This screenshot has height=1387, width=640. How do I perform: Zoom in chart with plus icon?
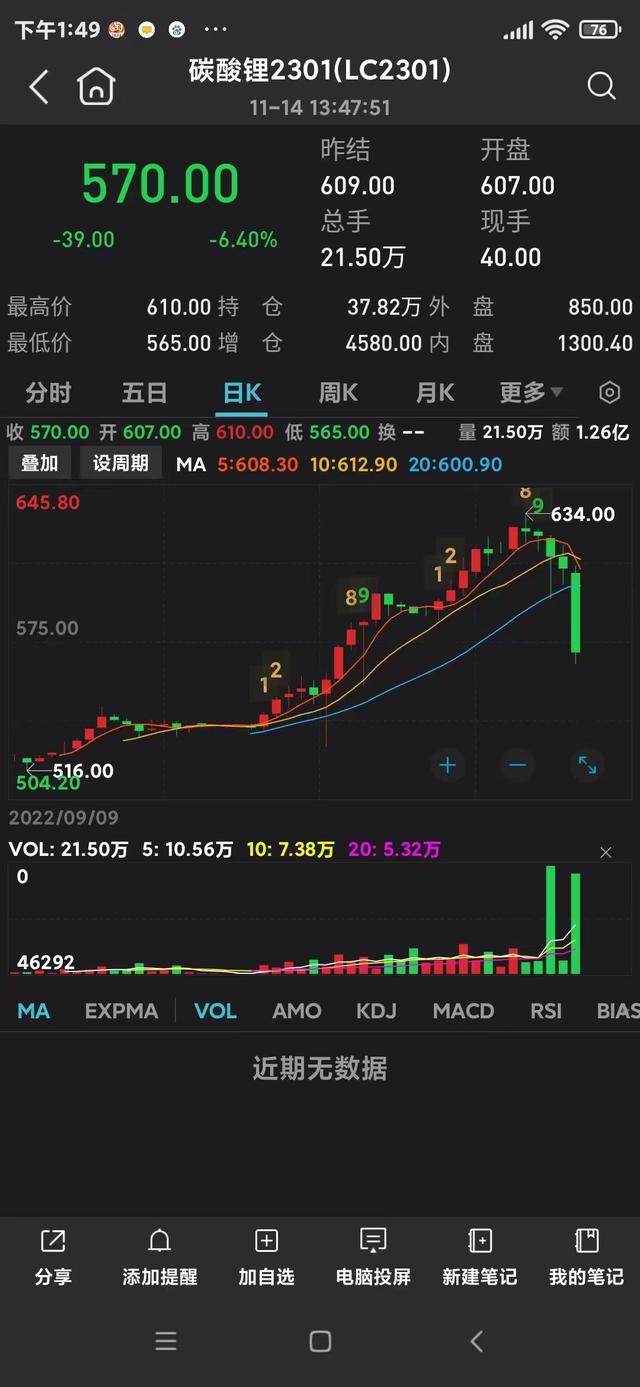[x=447, y=766]
